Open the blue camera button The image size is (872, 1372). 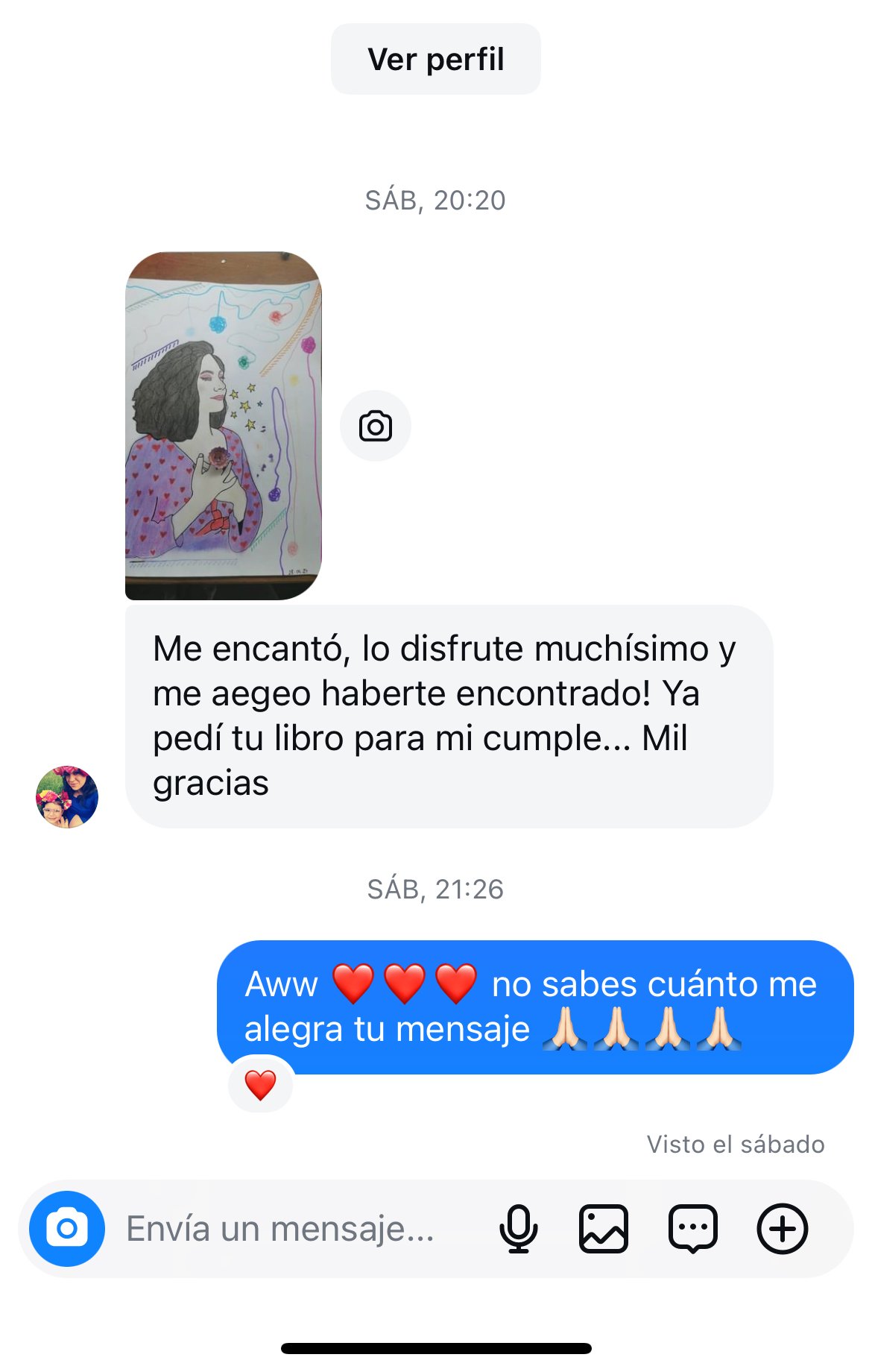(x=67, y=1228)
